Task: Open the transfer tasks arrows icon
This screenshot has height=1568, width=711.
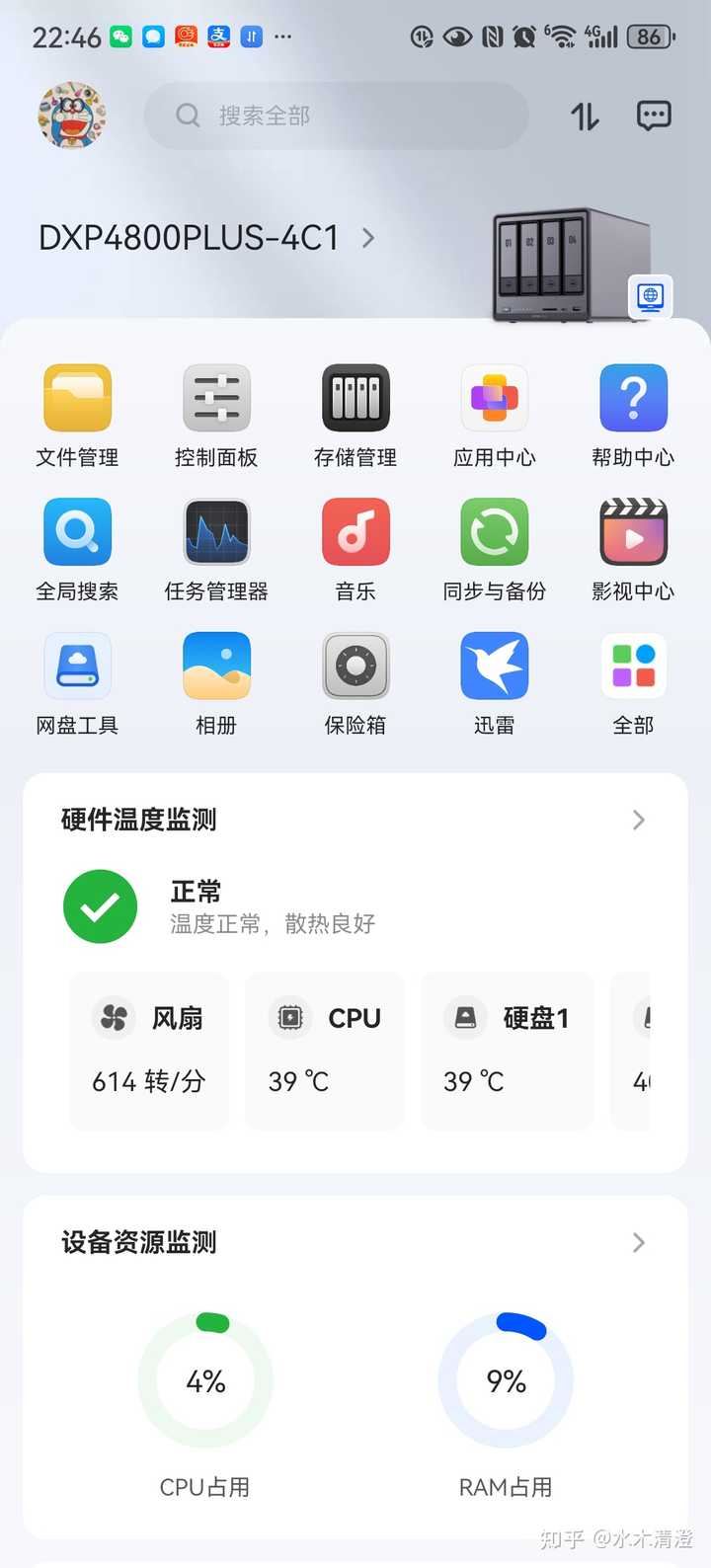Action: pos(585,117)
